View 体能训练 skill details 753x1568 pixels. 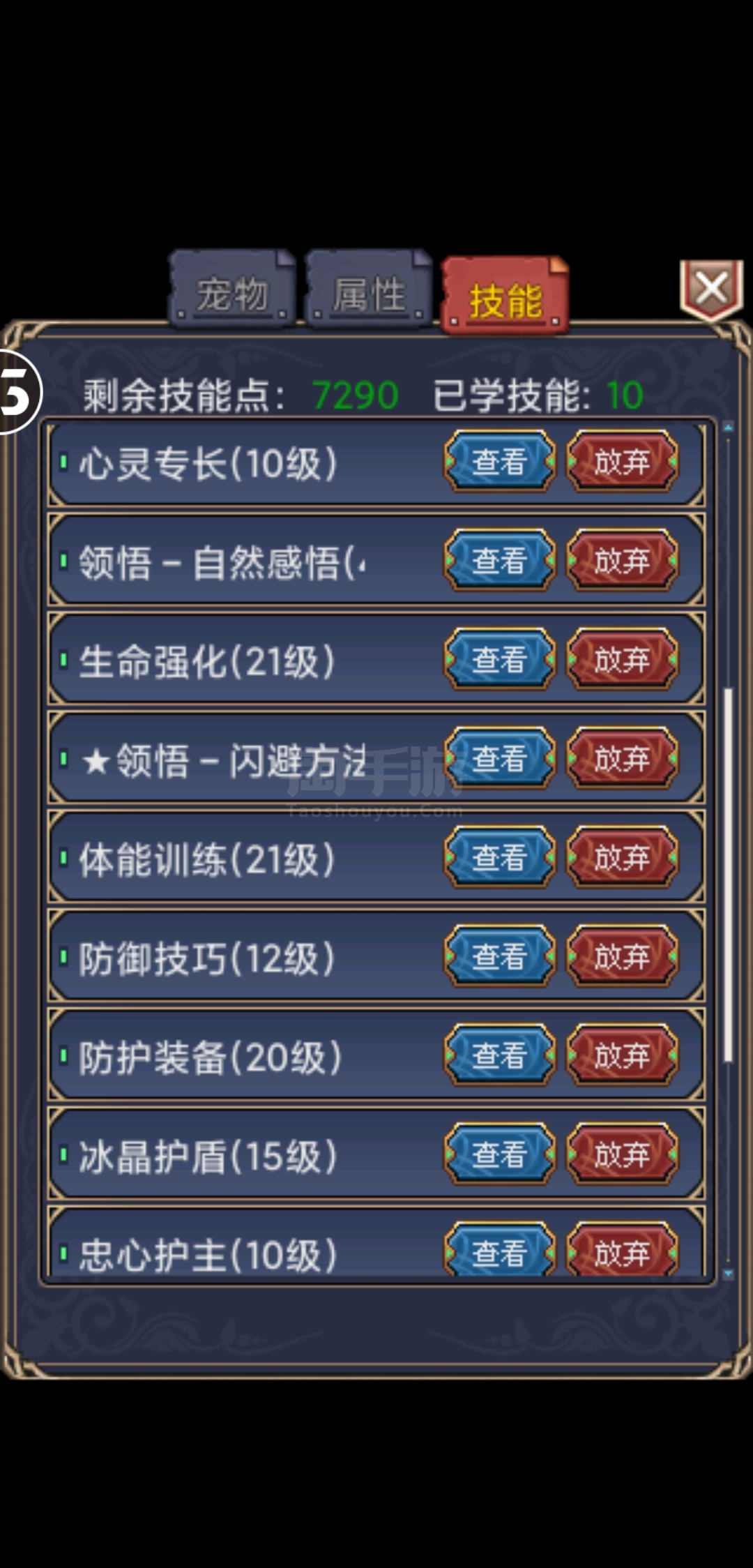click(500, 857)
